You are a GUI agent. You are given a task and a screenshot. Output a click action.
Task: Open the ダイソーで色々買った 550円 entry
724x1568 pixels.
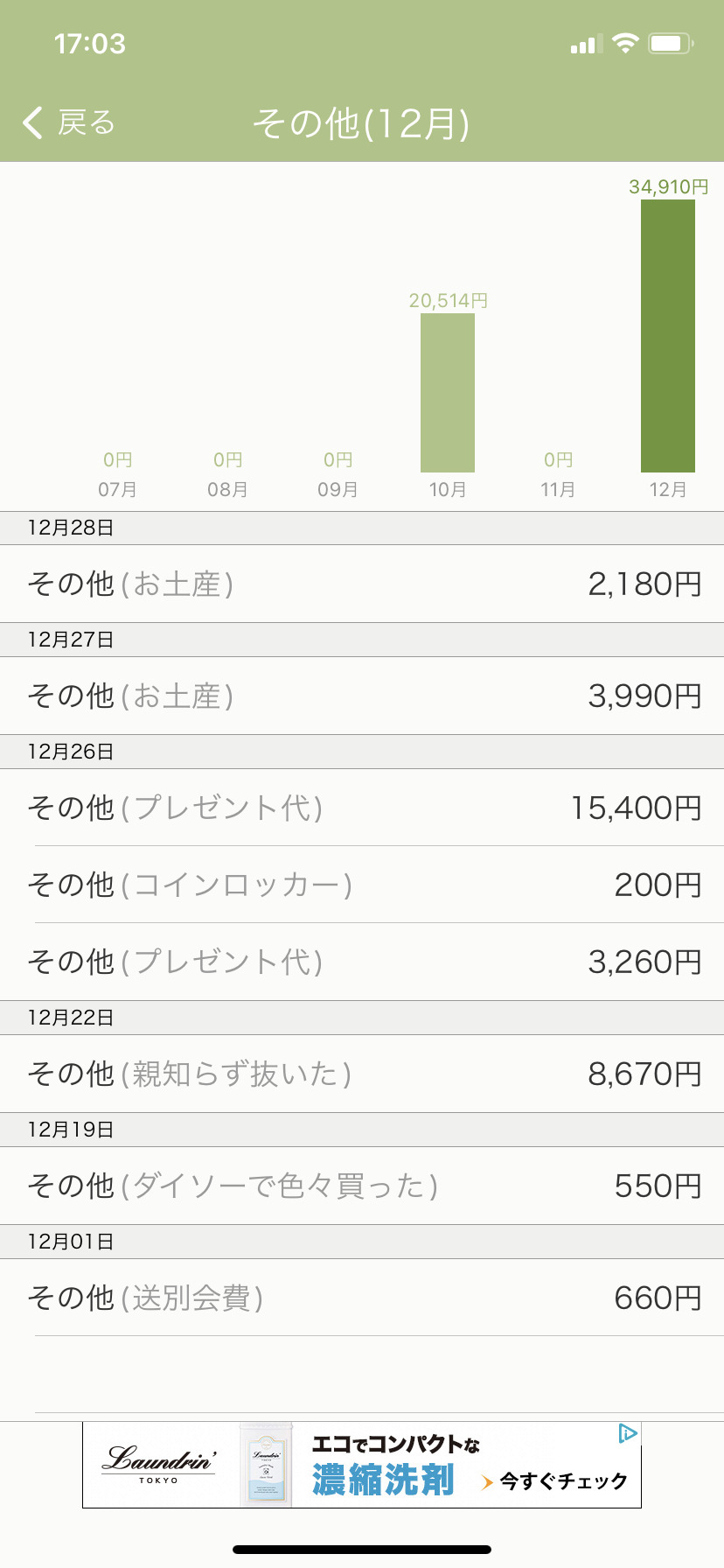coord(362,1186)
